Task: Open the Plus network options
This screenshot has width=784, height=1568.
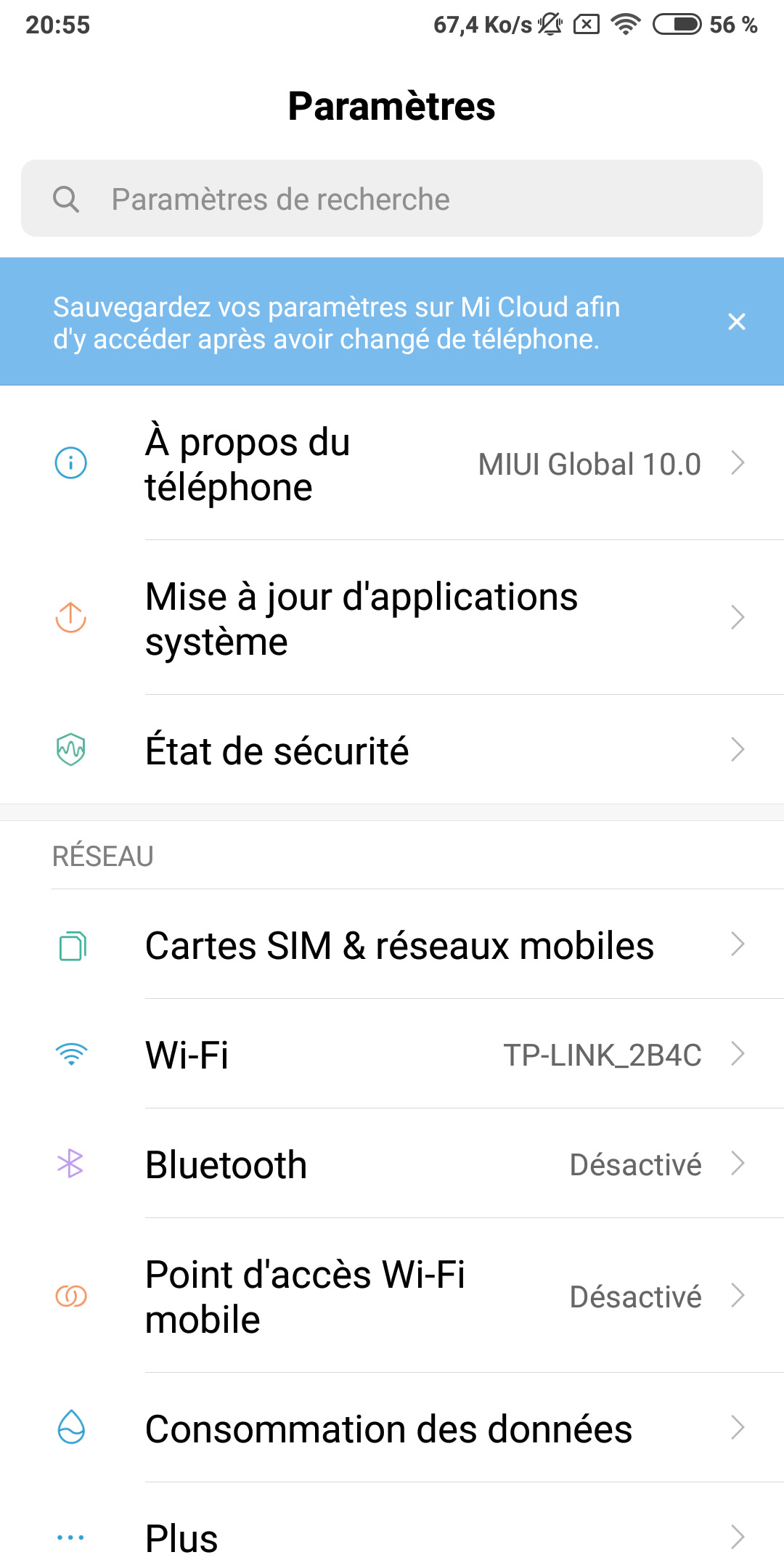Action: coord(392,1538)
